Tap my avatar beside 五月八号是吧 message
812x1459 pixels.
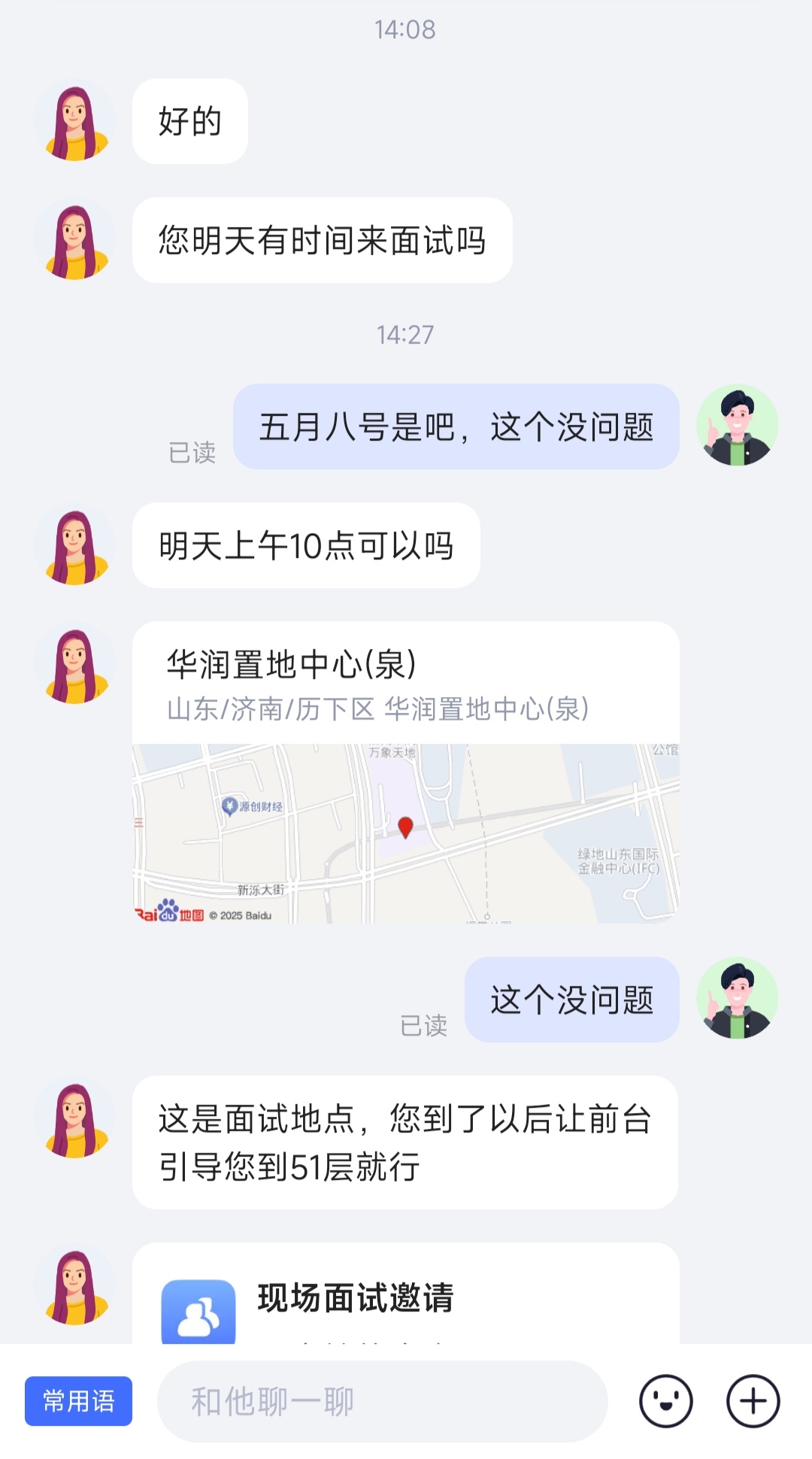pyautogui.click(x=737, y=426)
